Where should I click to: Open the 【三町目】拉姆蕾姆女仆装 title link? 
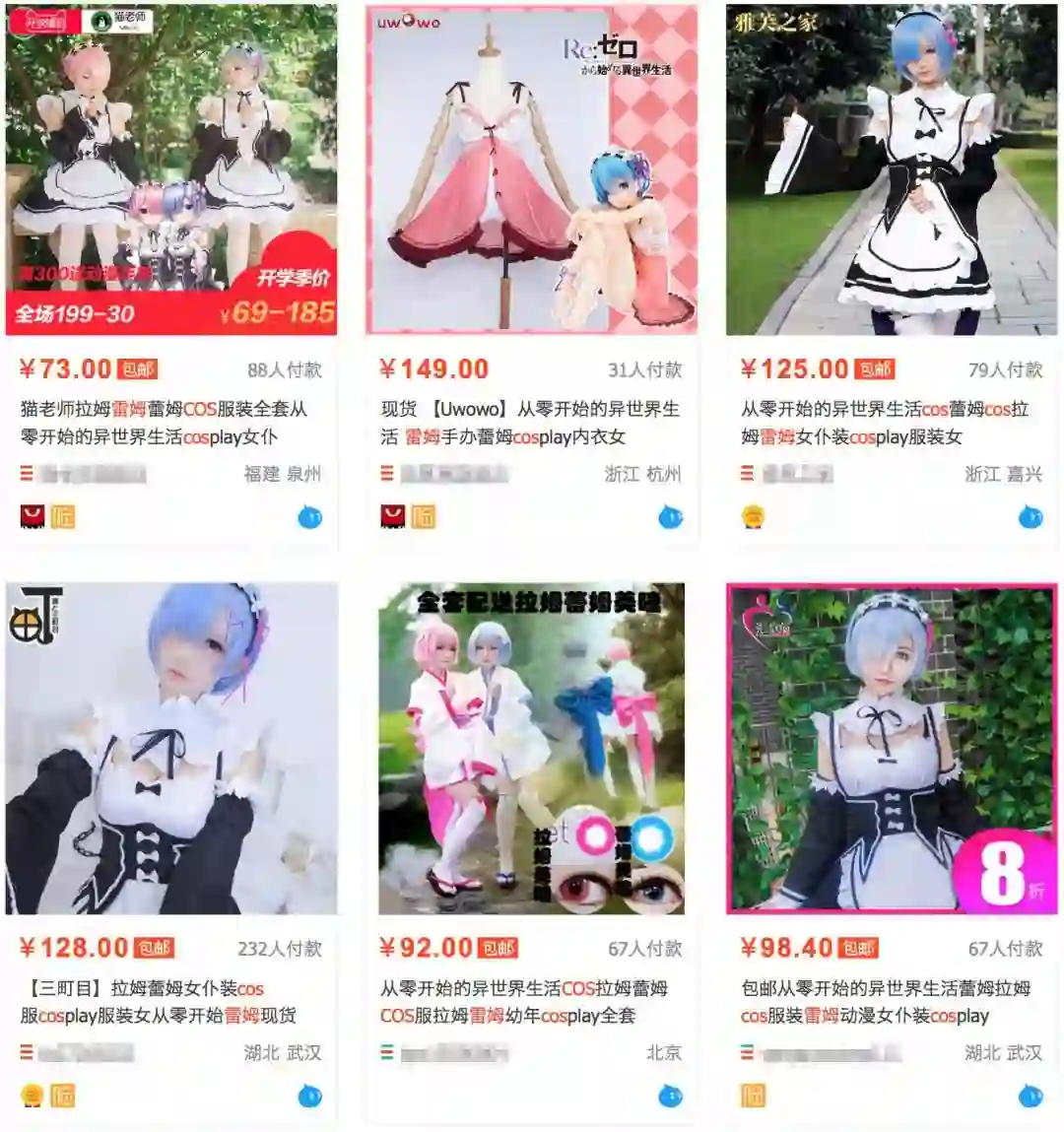coord(158,1002)
